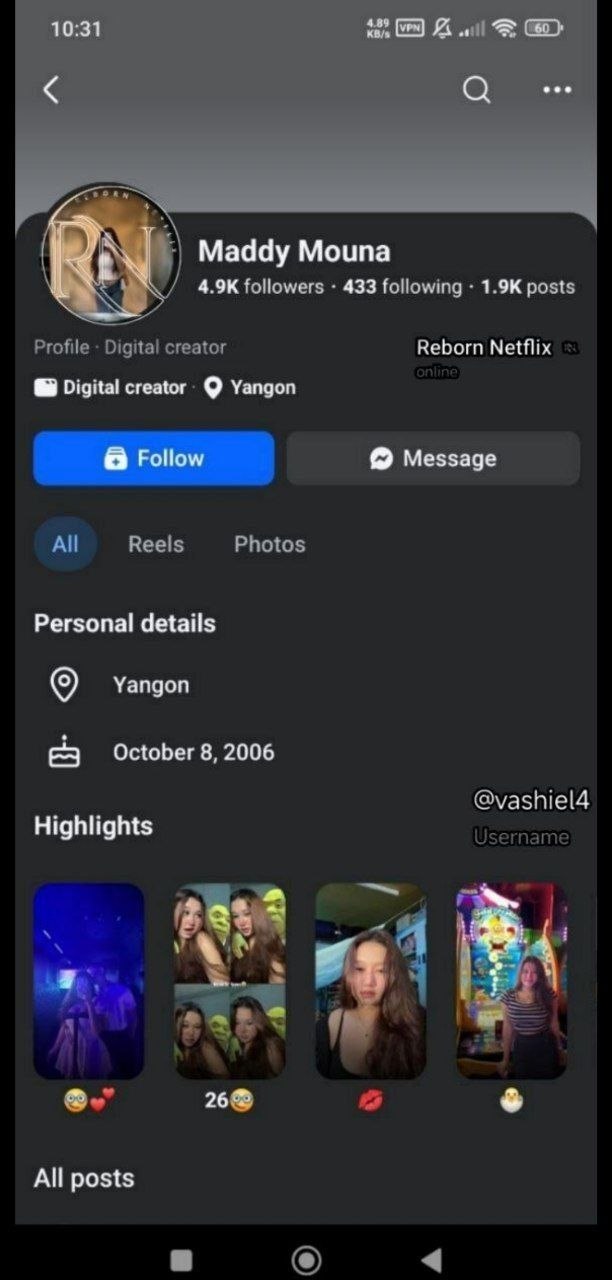Open the highlight with the hatching chick emoji
This screenshot has width=612, height=1280.
click(x=512, y=980)
